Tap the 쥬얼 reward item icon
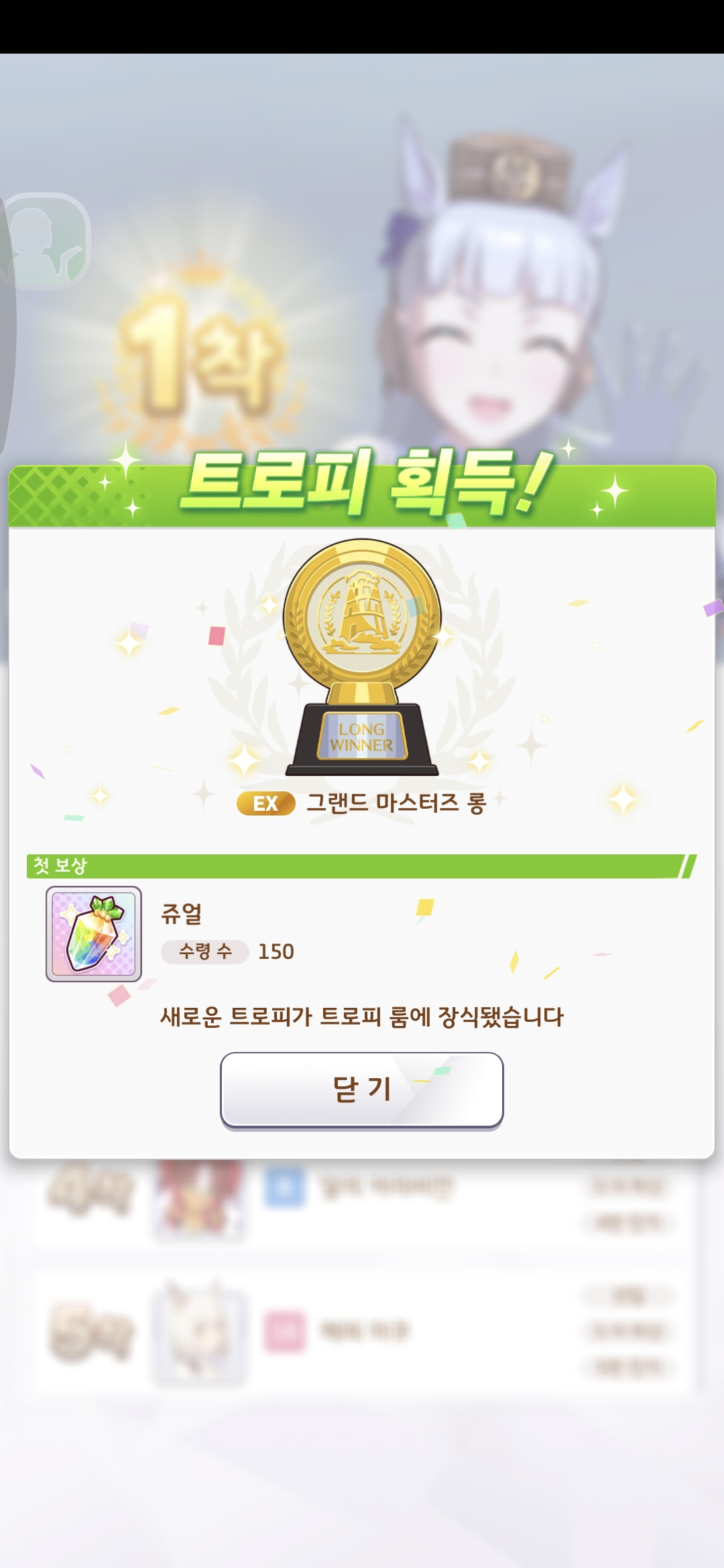The image size is (724, 1568). [x=94, y=933]
